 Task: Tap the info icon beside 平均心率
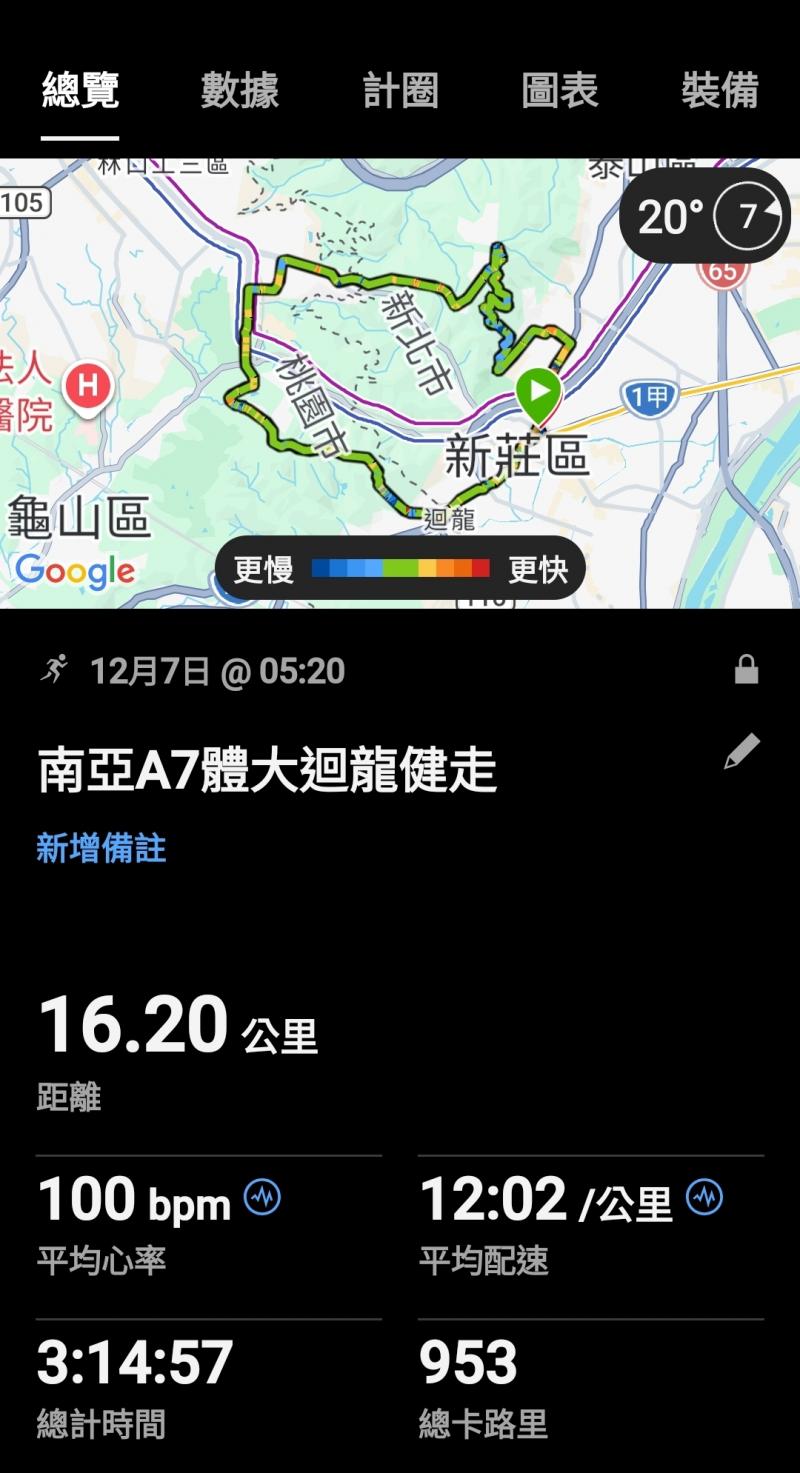point(263,1196)
